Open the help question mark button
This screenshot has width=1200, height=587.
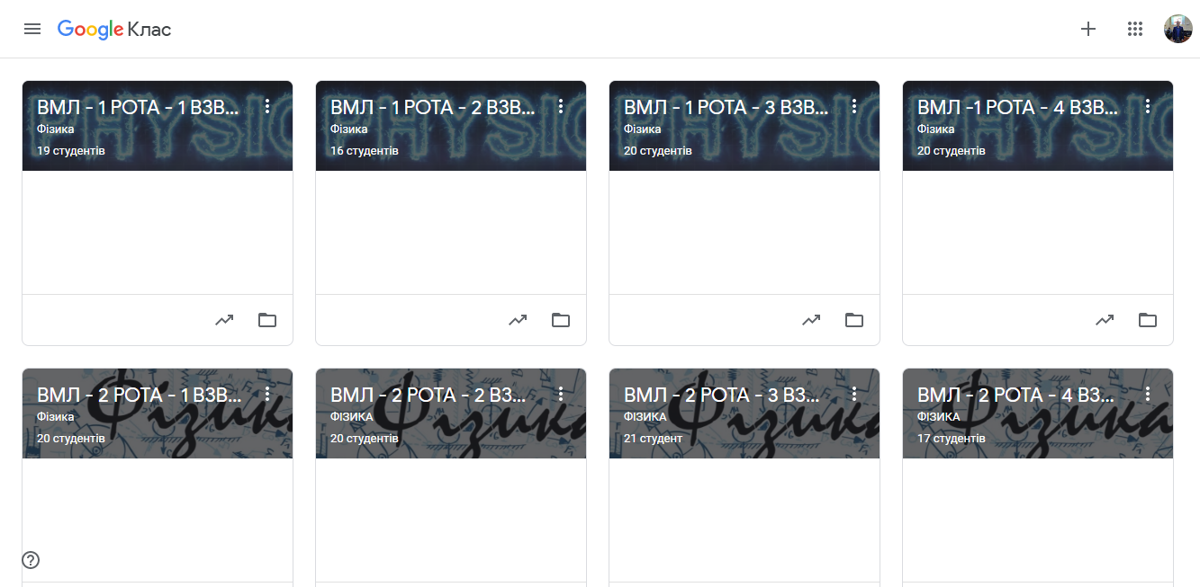pyautogui.click(x=31, y=560)
